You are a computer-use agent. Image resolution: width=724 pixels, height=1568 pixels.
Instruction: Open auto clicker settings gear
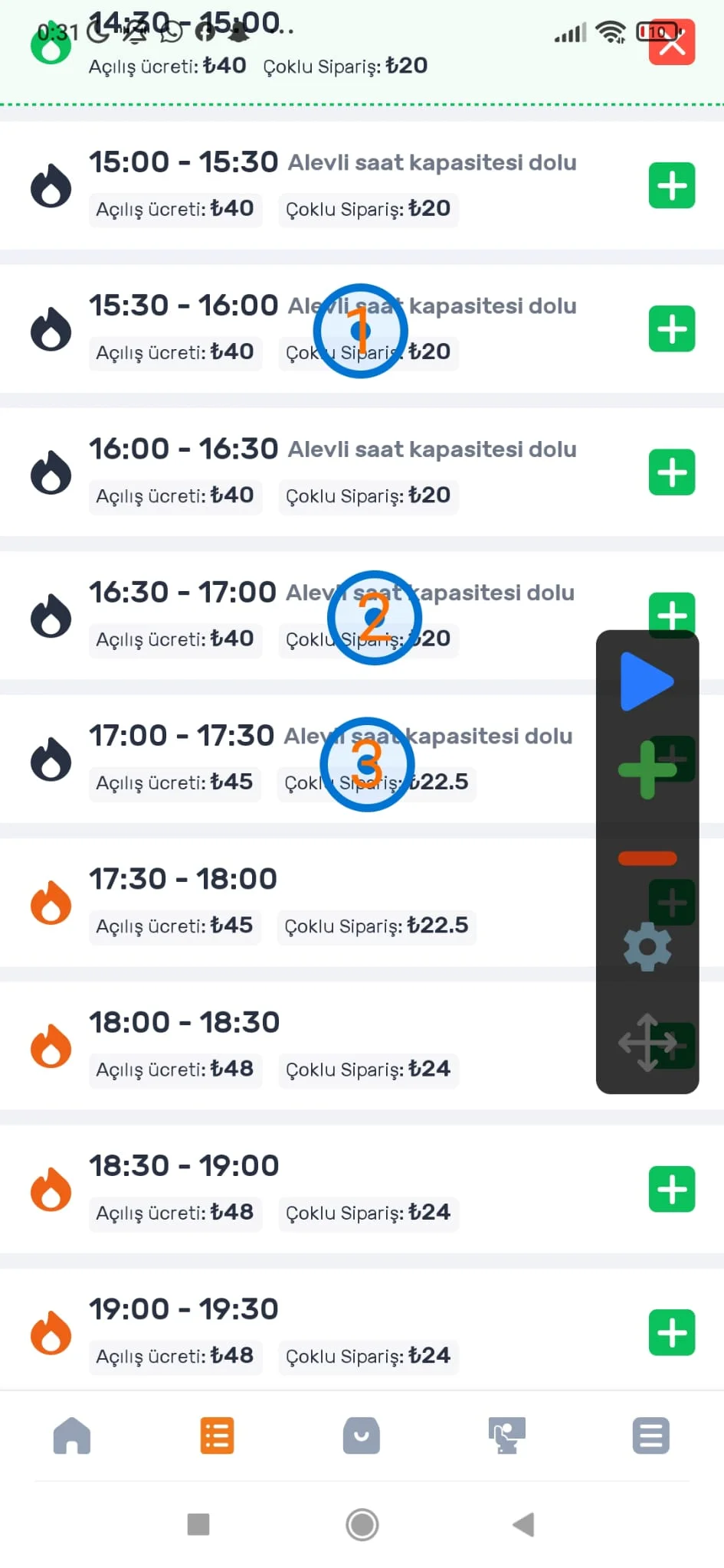pos(647,947)
